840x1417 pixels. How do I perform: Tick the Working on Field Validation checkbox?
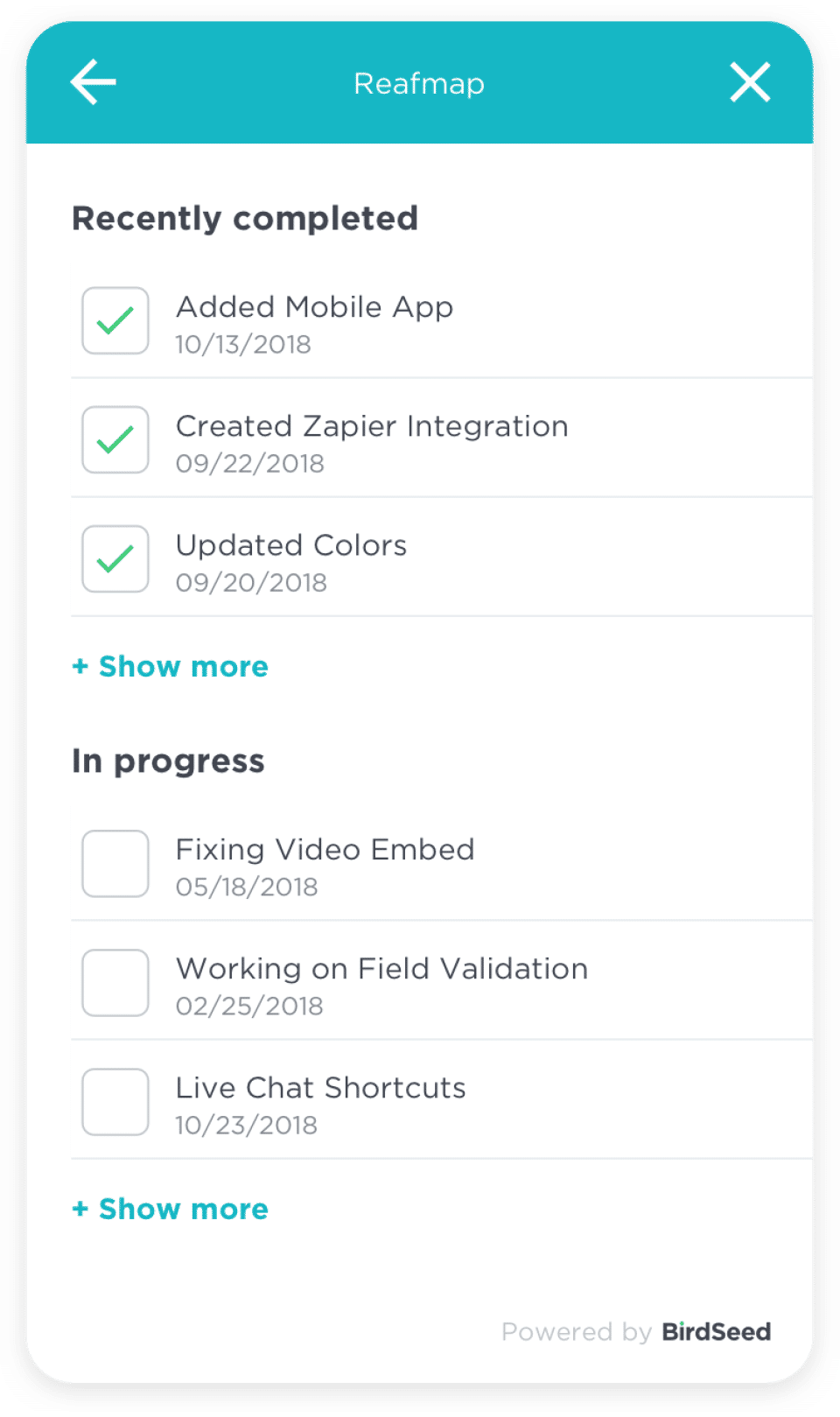[x=115, y=983]
